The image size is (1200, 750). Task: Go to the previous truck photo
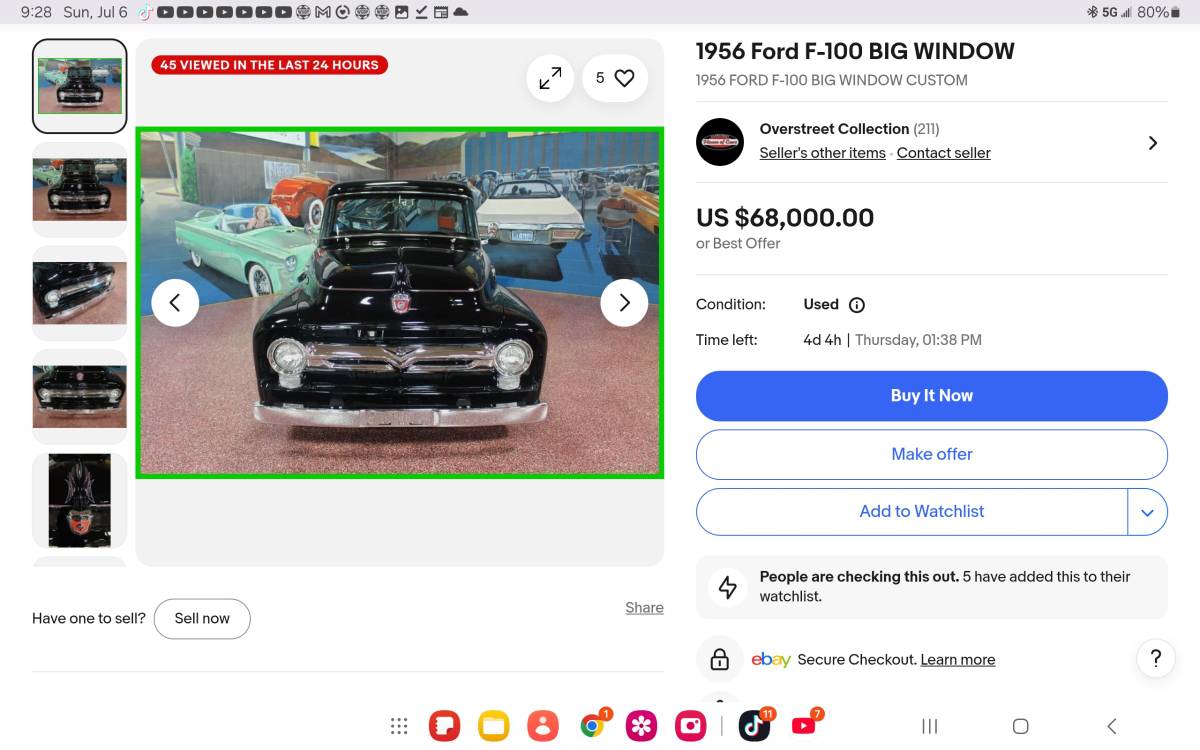click(175, 302)
